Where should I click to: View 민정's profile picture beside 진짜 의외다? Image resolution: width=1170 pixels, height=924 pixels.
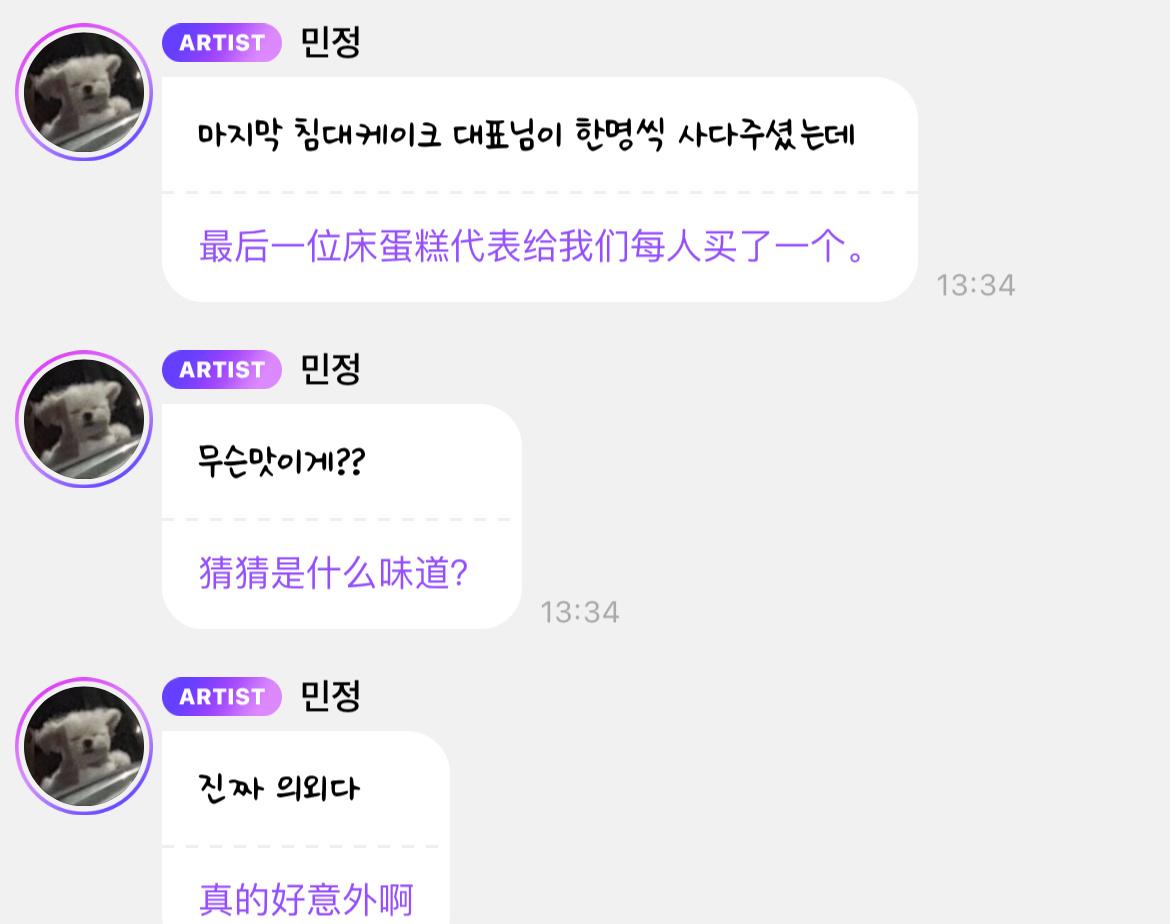[x=84, y=746]
